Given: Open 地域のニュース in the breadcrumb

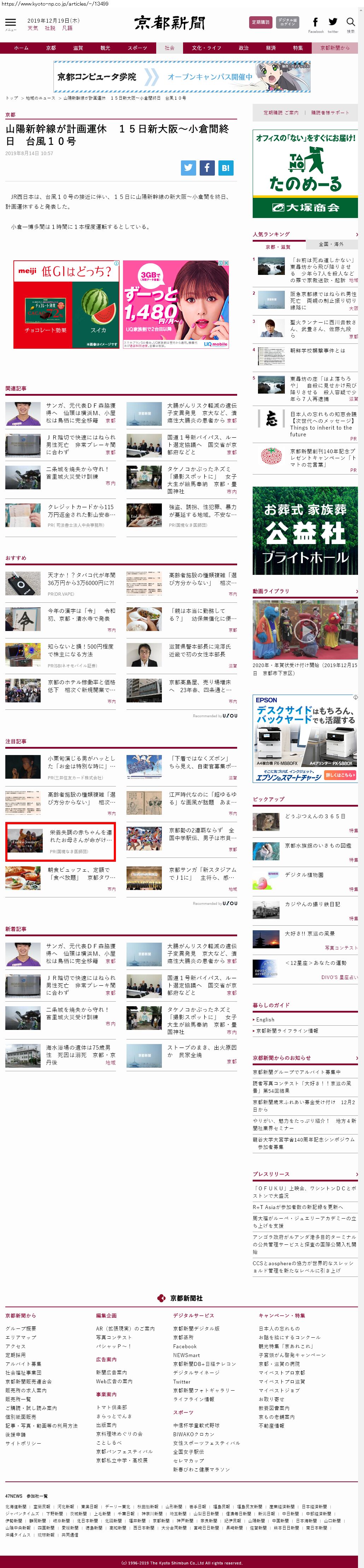Looking at the screenshot, I should (x=40, y=98).
